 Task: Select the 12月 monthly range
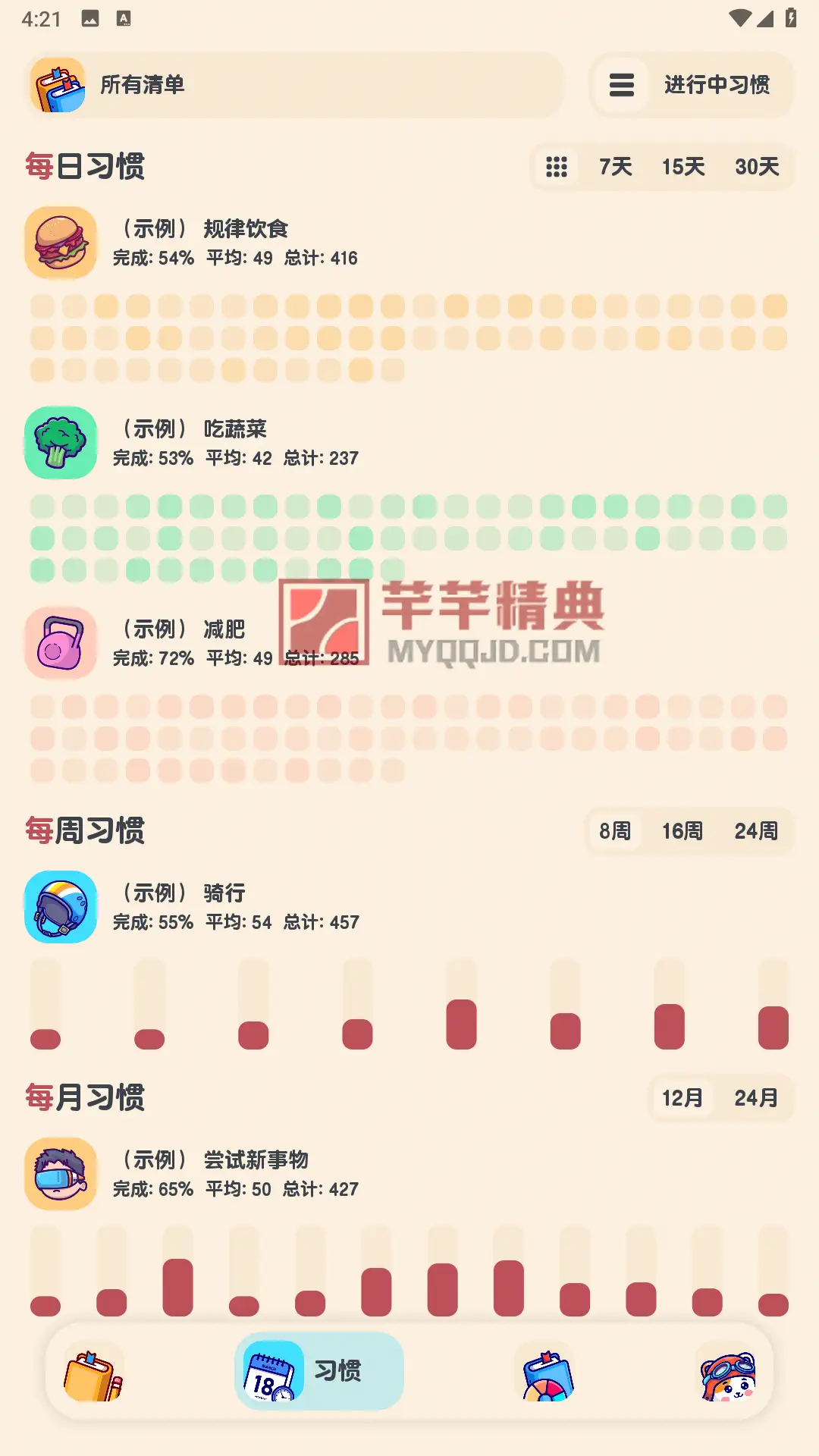tap(682, 1098)
